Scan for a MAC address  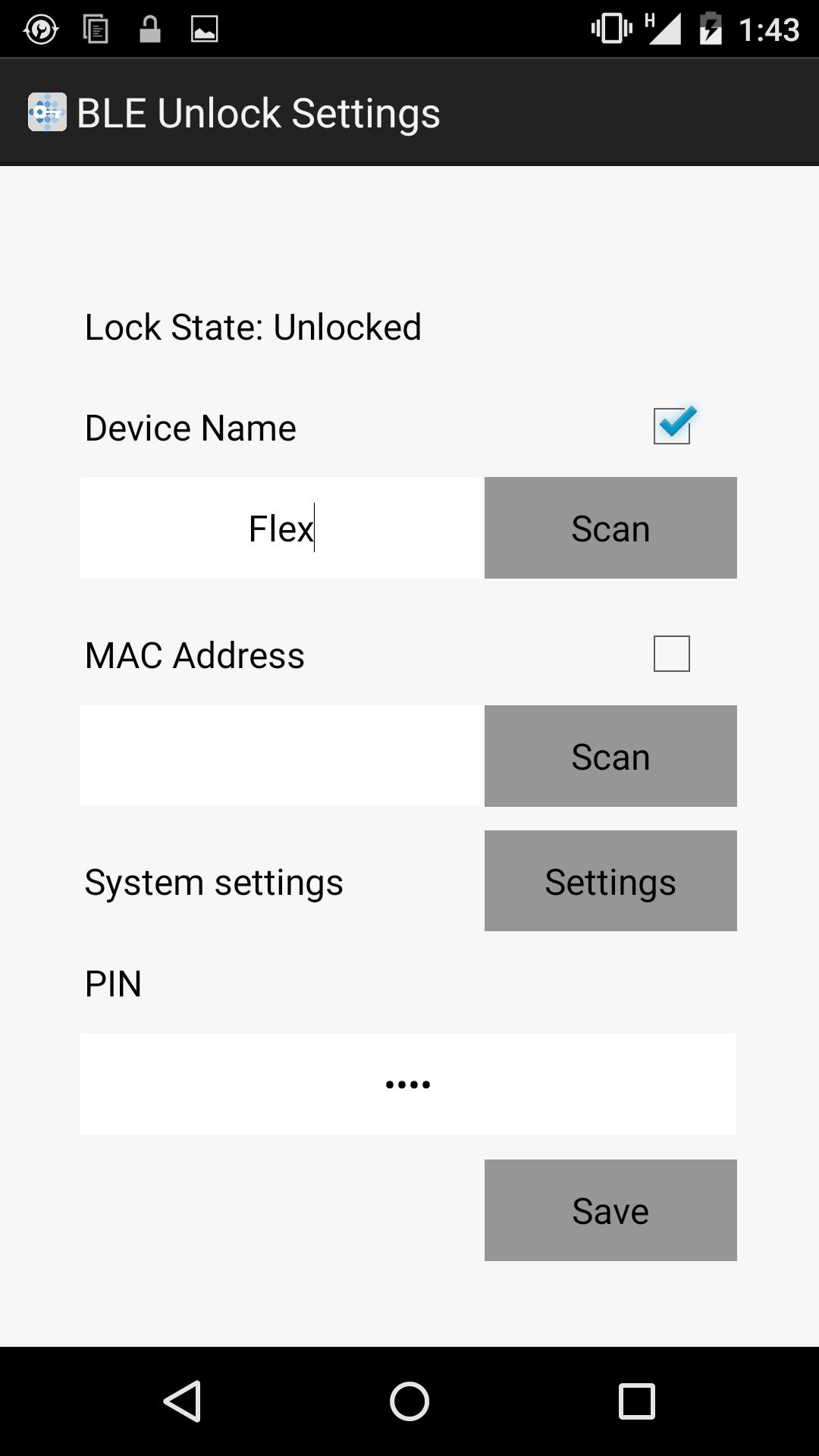click(x=610, y=756)
